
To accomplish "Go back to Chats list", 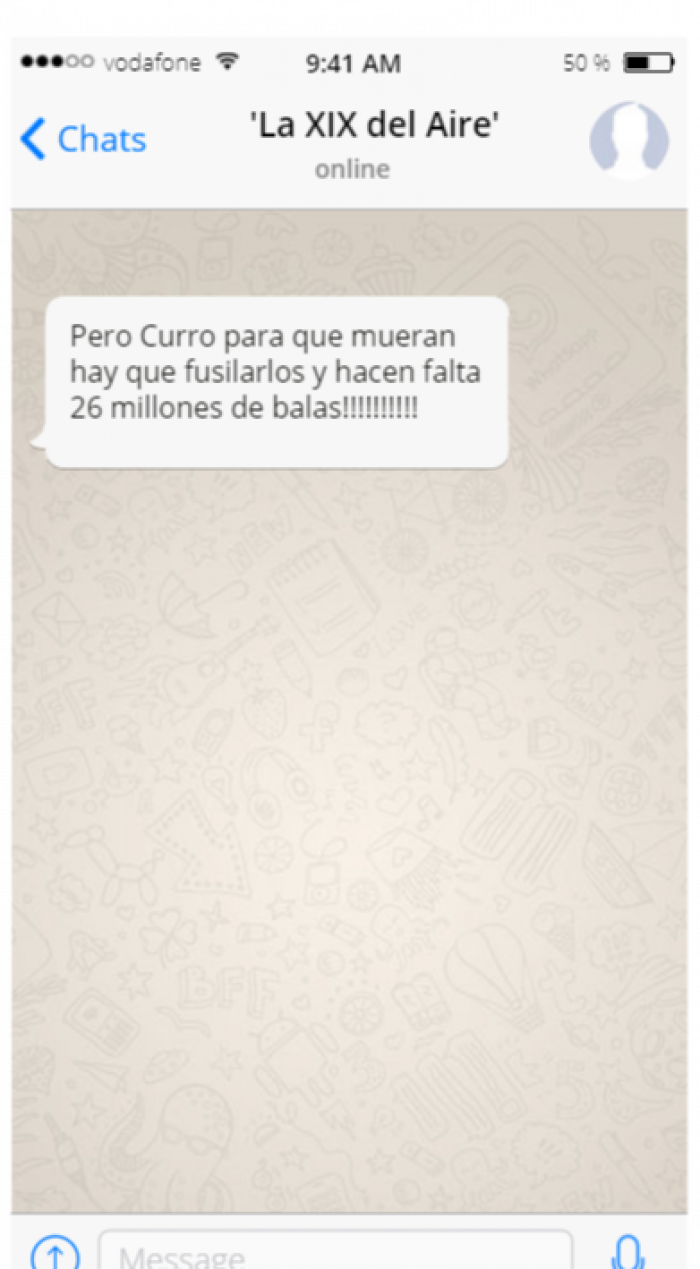I will (x=84, y=139).
